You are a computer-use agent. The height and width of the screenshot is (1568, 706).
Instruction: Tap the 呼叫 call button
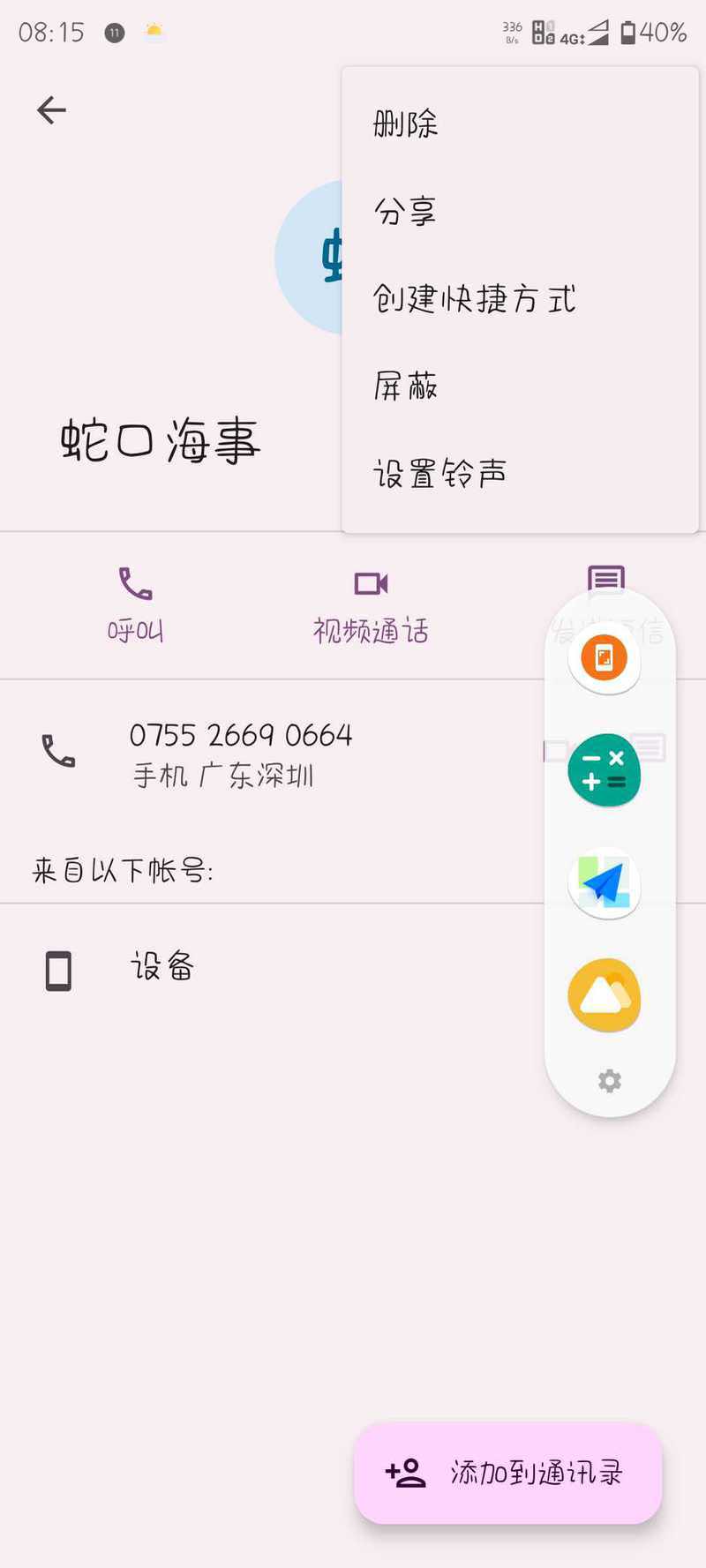pyautogui.click(x=135, y=605)
